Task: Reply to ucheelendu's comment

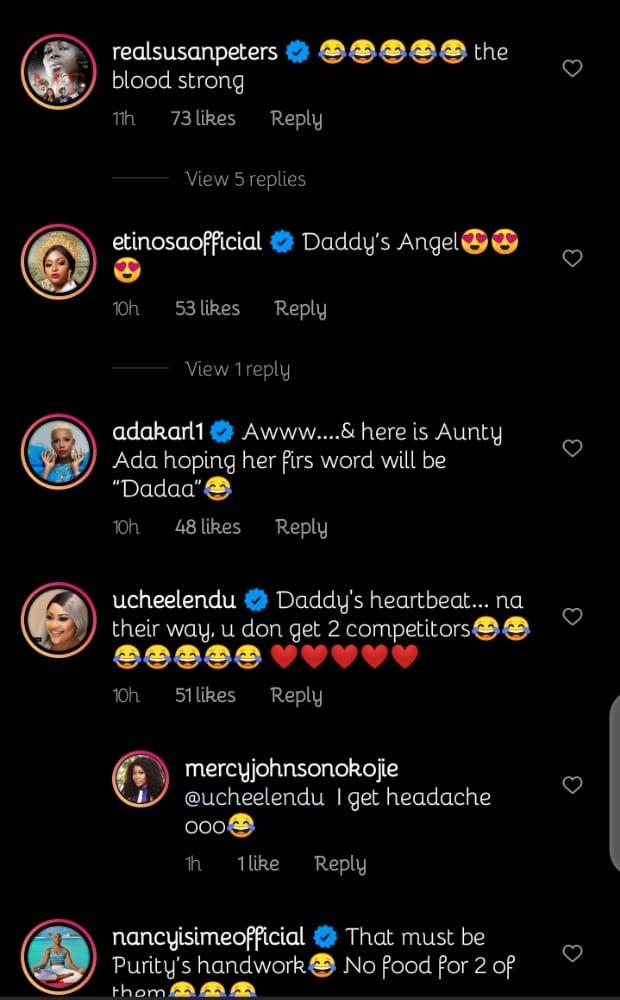Action: click(296, 695)
